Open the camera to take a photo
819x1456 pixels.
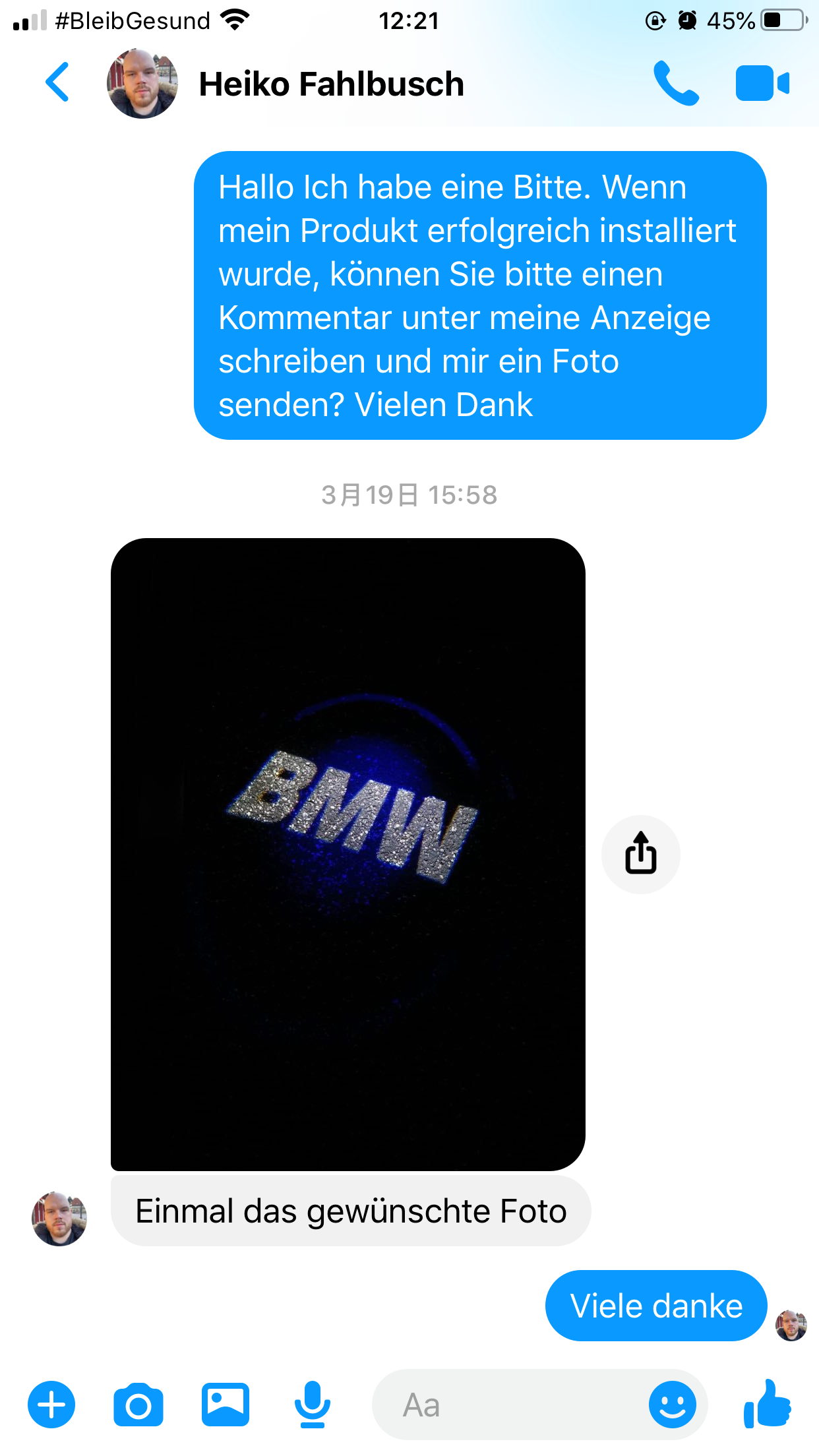click(138, 1405)
